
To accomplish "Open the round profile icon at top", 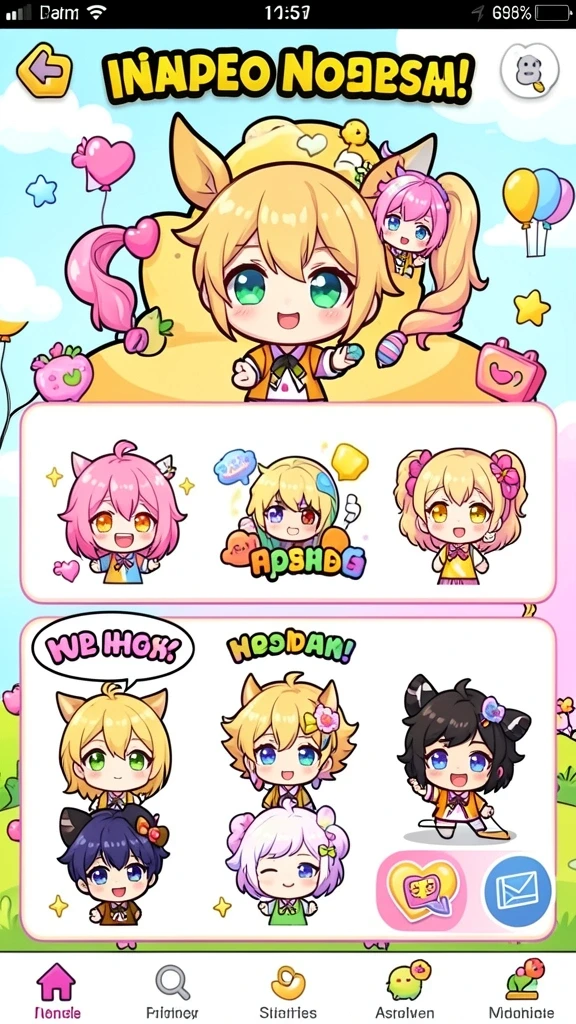I will tap(530, 71).
